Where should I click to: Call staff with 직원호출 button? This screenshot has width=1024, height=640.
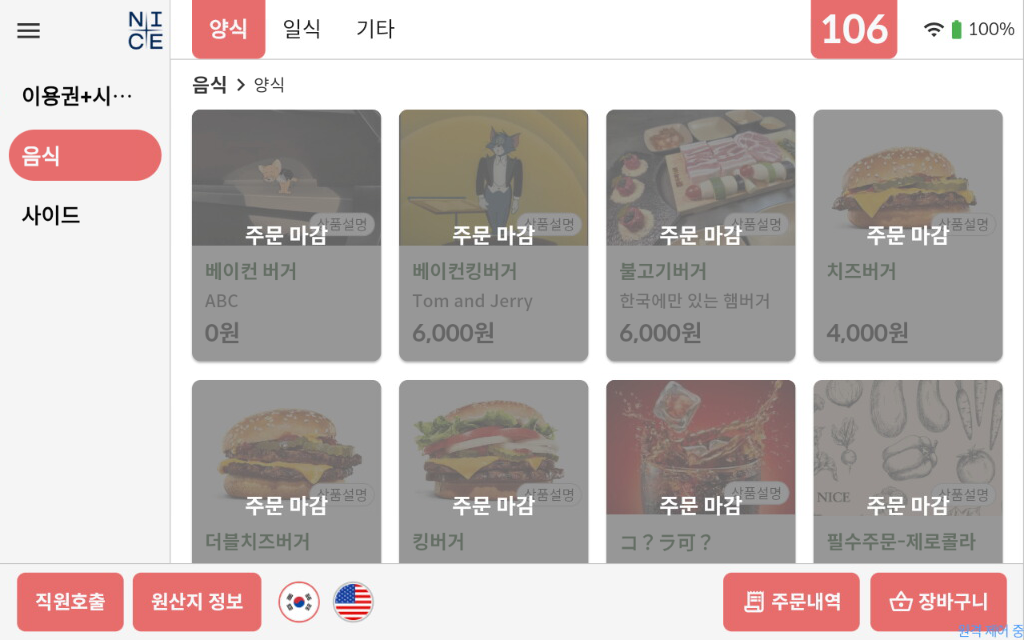tap(70, 601)
